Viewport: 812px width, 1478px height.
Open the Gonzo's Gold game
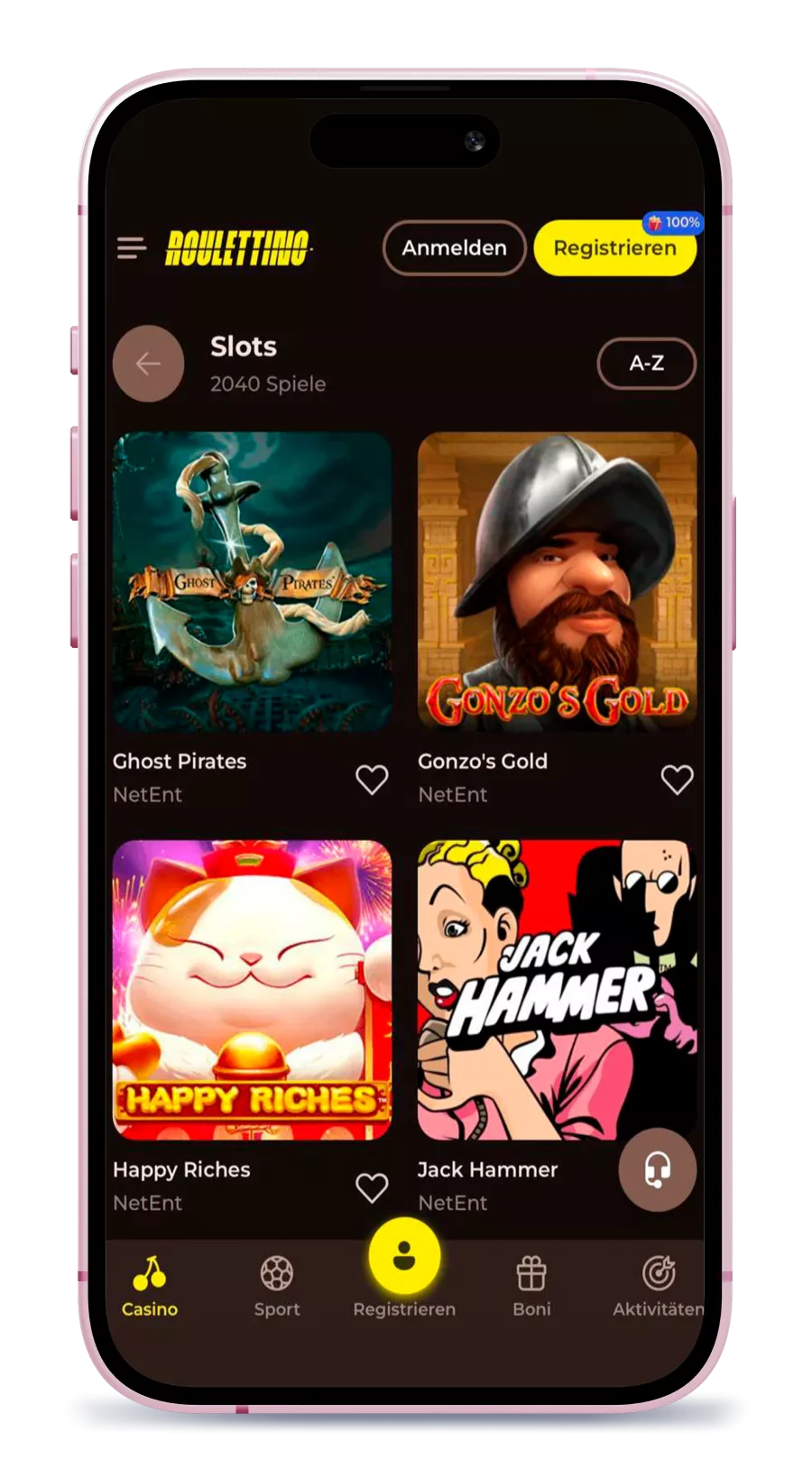[x=557, y=582]
